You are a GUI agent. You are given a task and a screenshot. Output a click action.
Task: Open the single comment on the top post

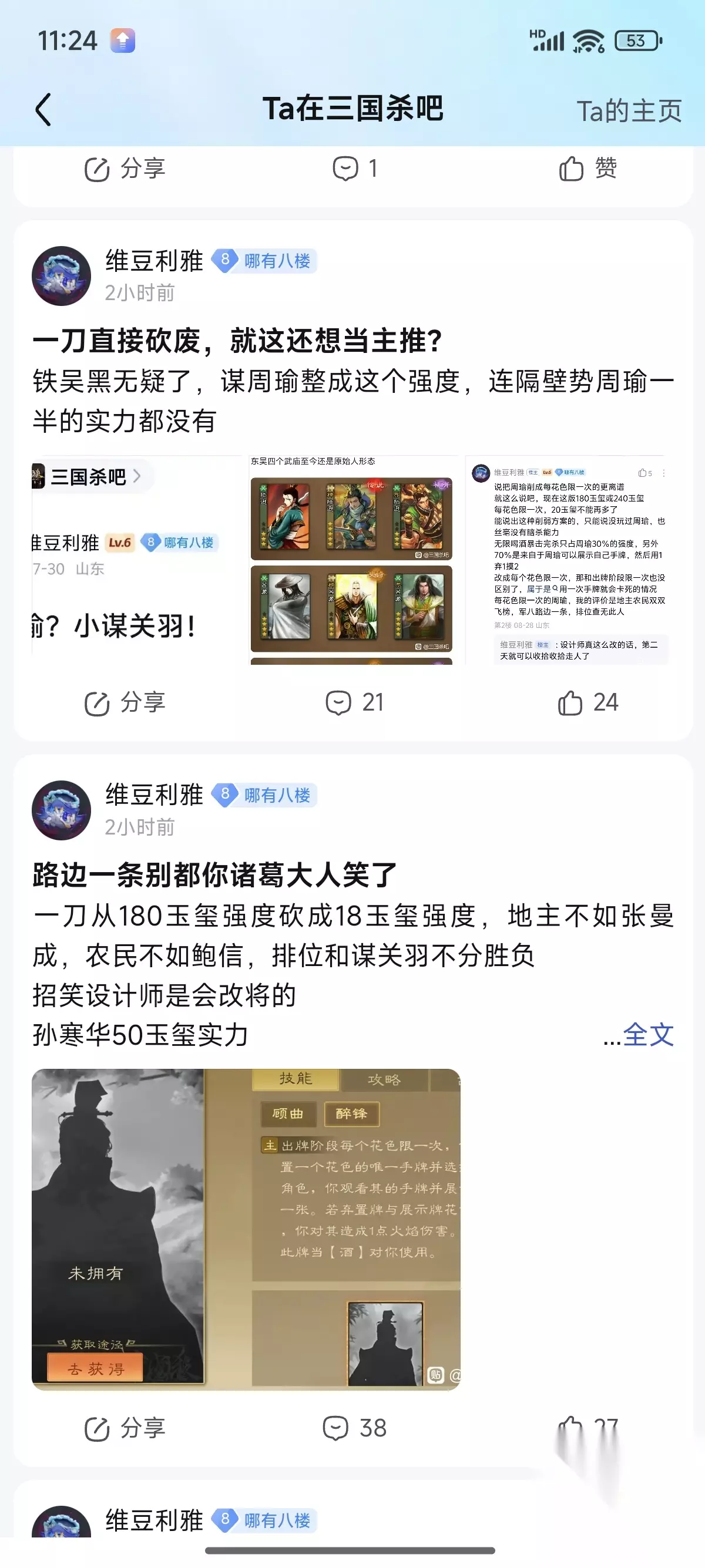click(x=355, y=169)
